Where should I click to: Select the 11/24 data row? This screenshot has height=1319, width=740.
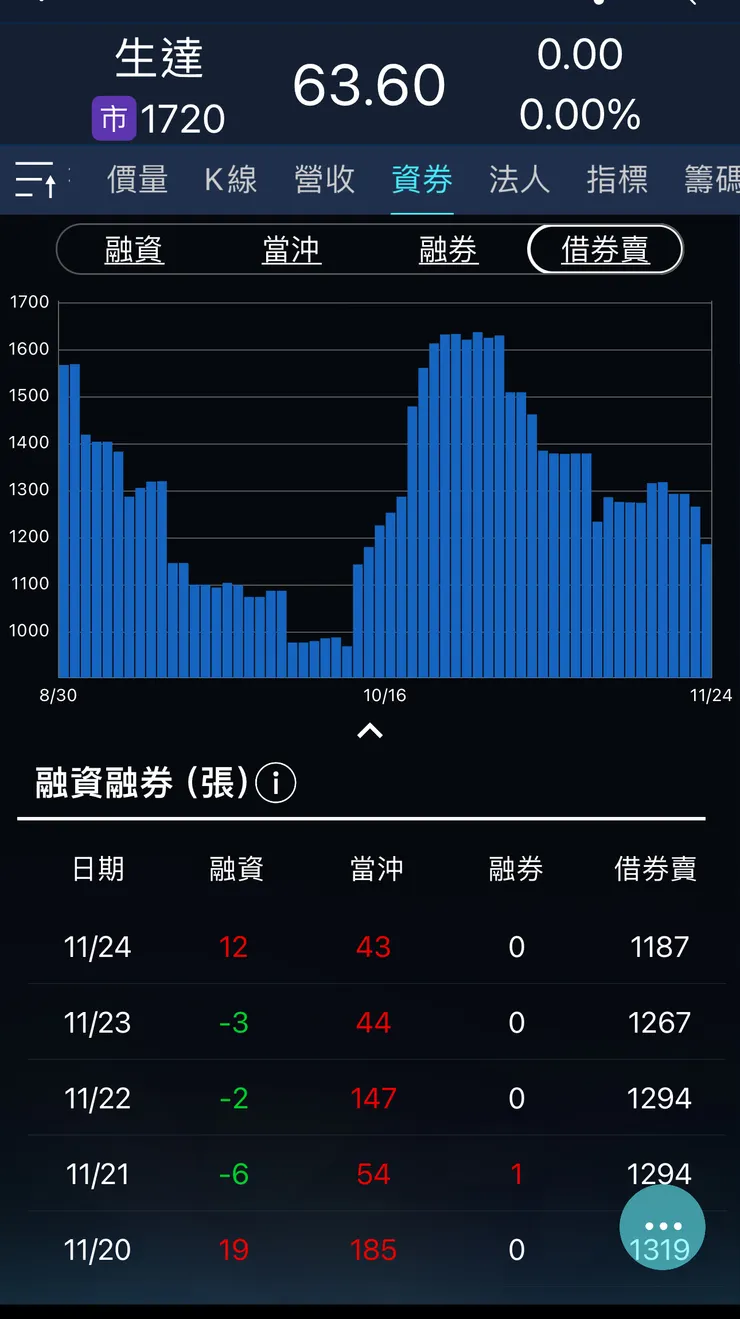point(370,947)
